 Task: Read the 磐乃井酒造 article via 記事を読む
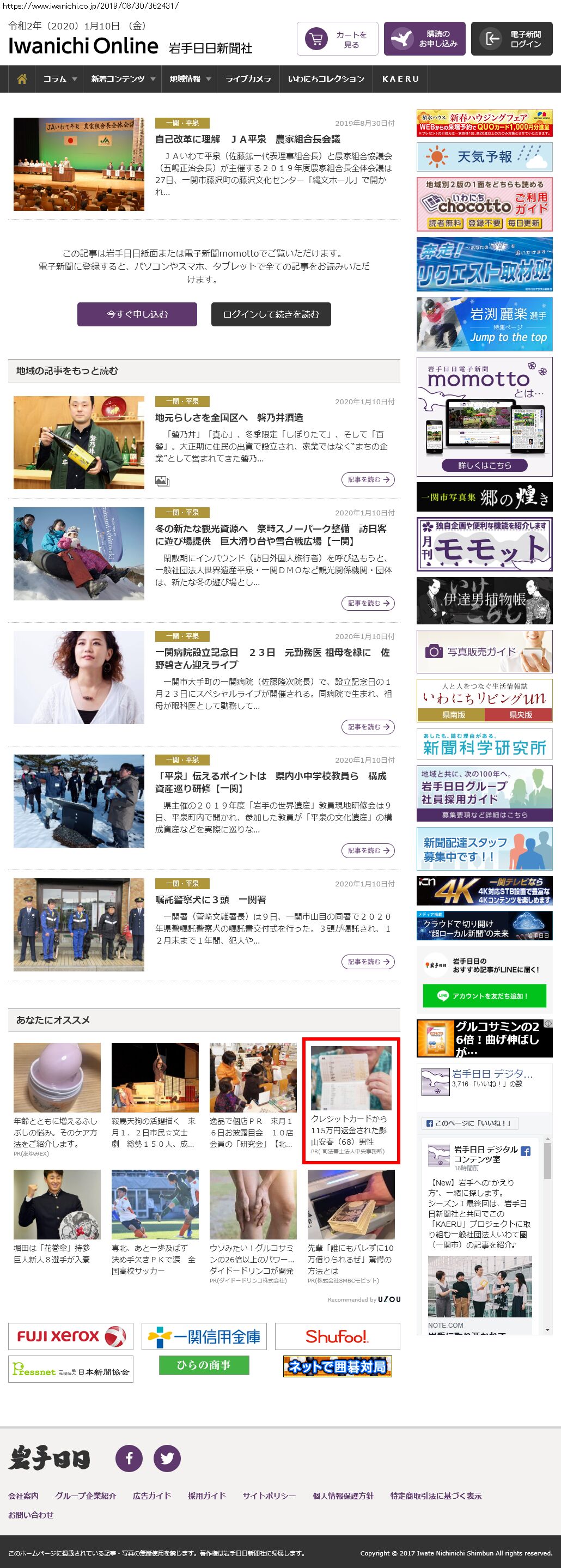click(x=368, y=479)
